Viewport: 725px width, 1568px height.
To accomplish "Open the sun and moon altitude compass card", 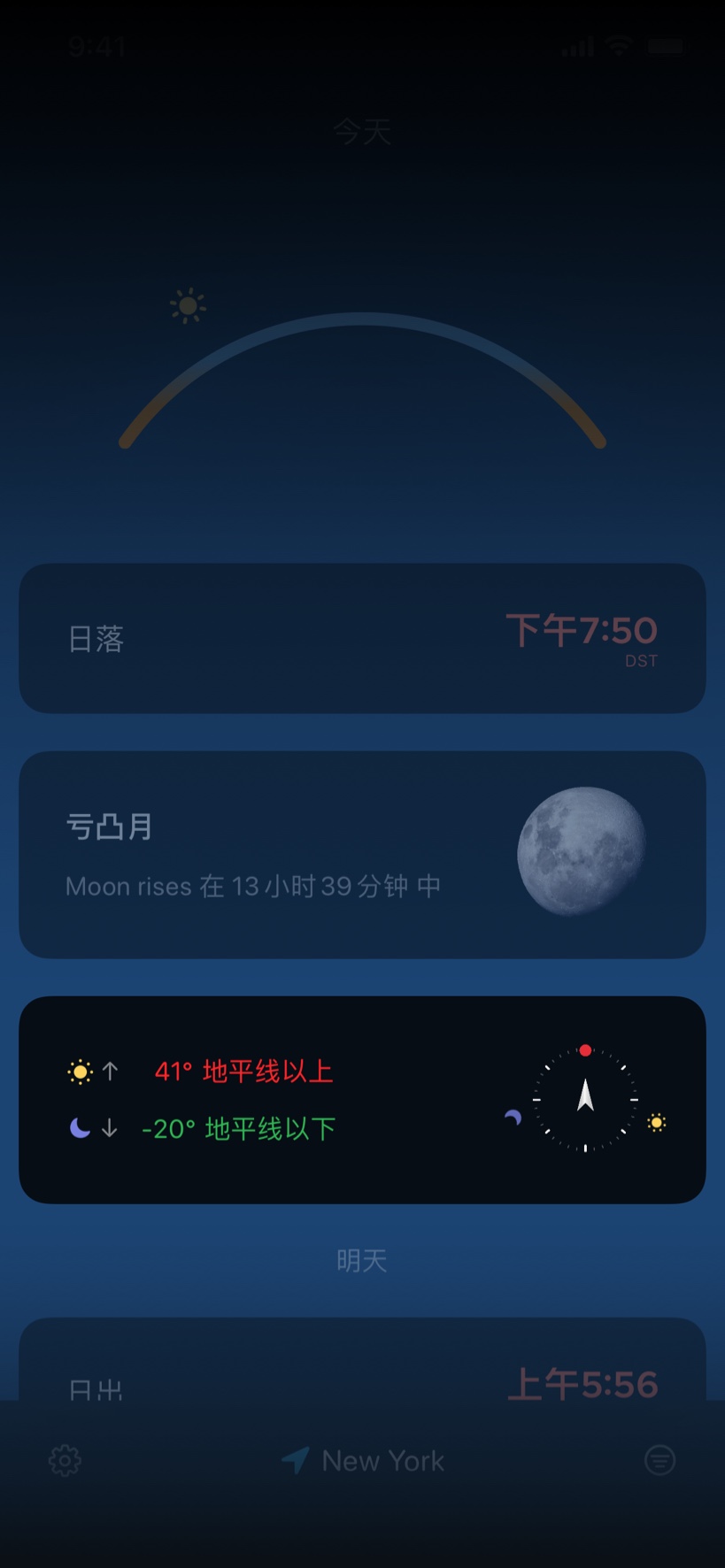I will 362,1099.
